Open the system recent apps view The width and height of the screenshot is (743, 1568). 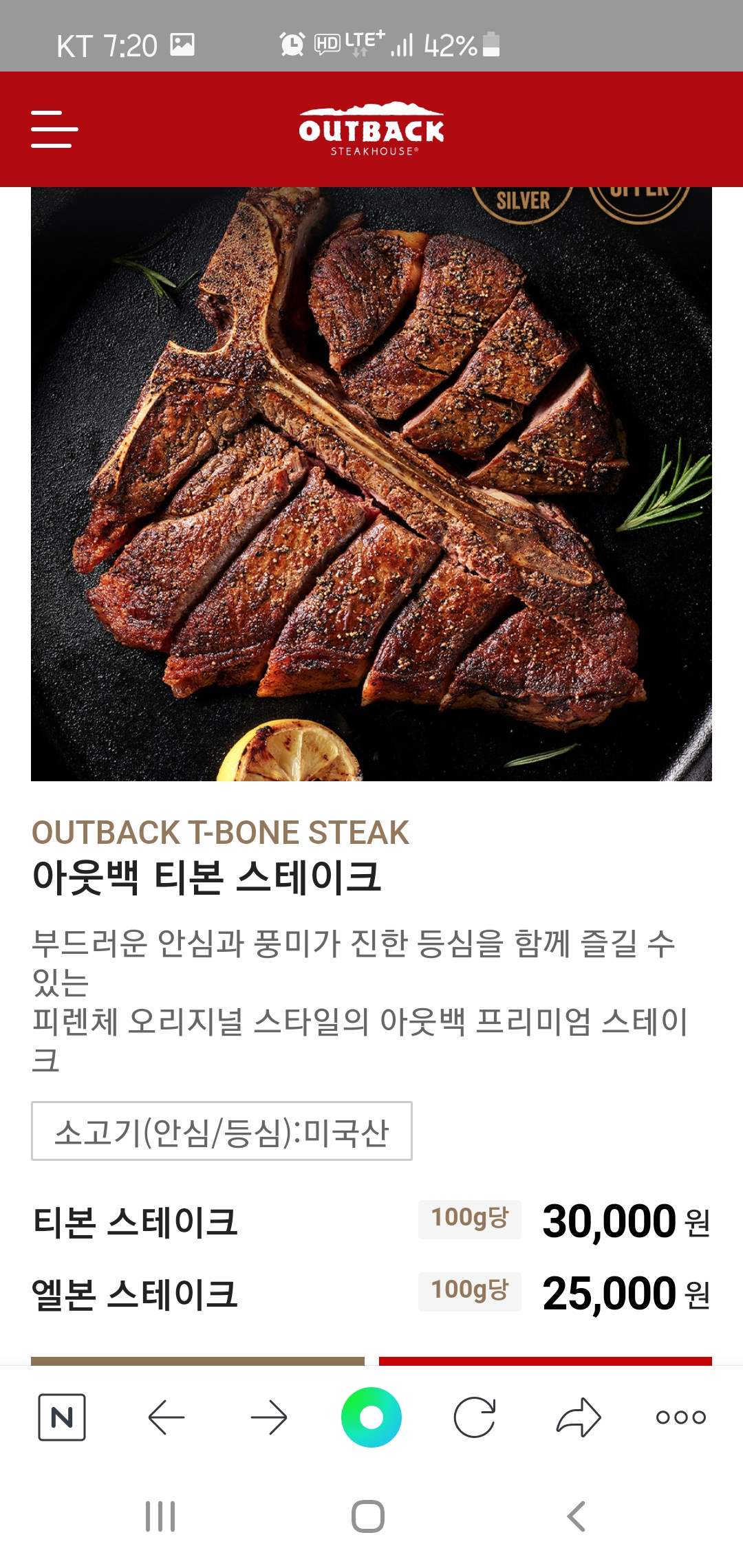coord(160,1516)
